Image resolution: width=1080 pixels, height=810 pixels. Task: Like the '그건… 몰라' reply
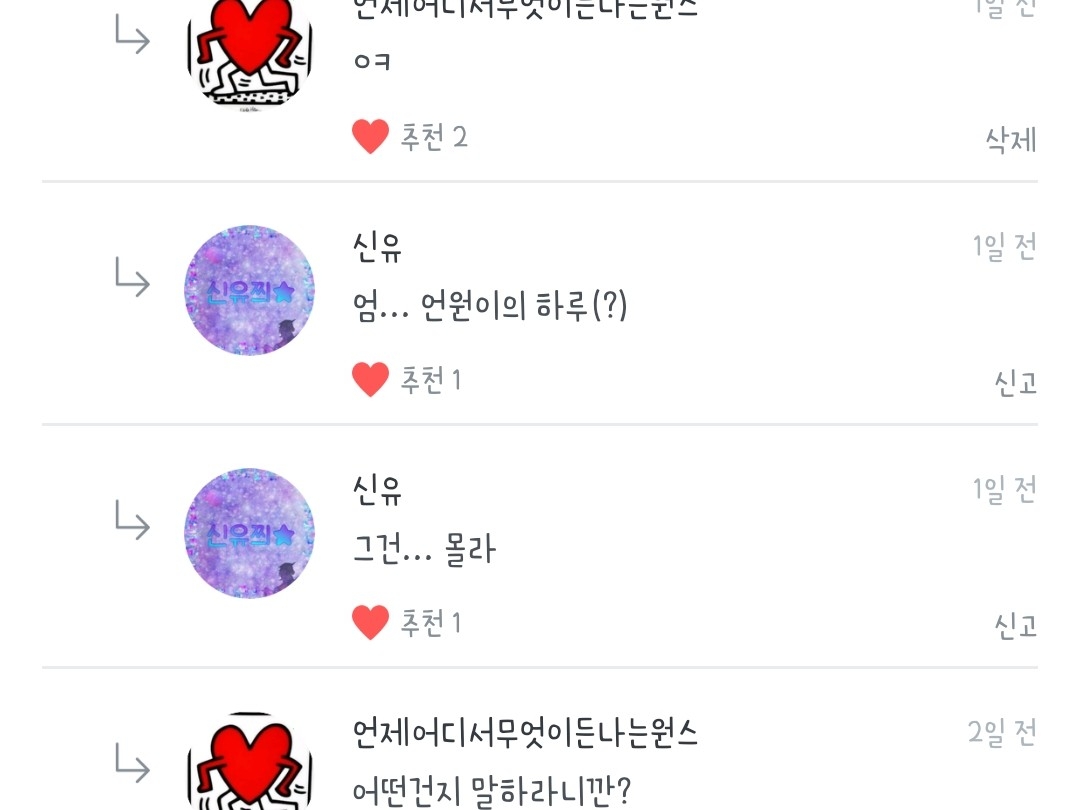point(370,623)
